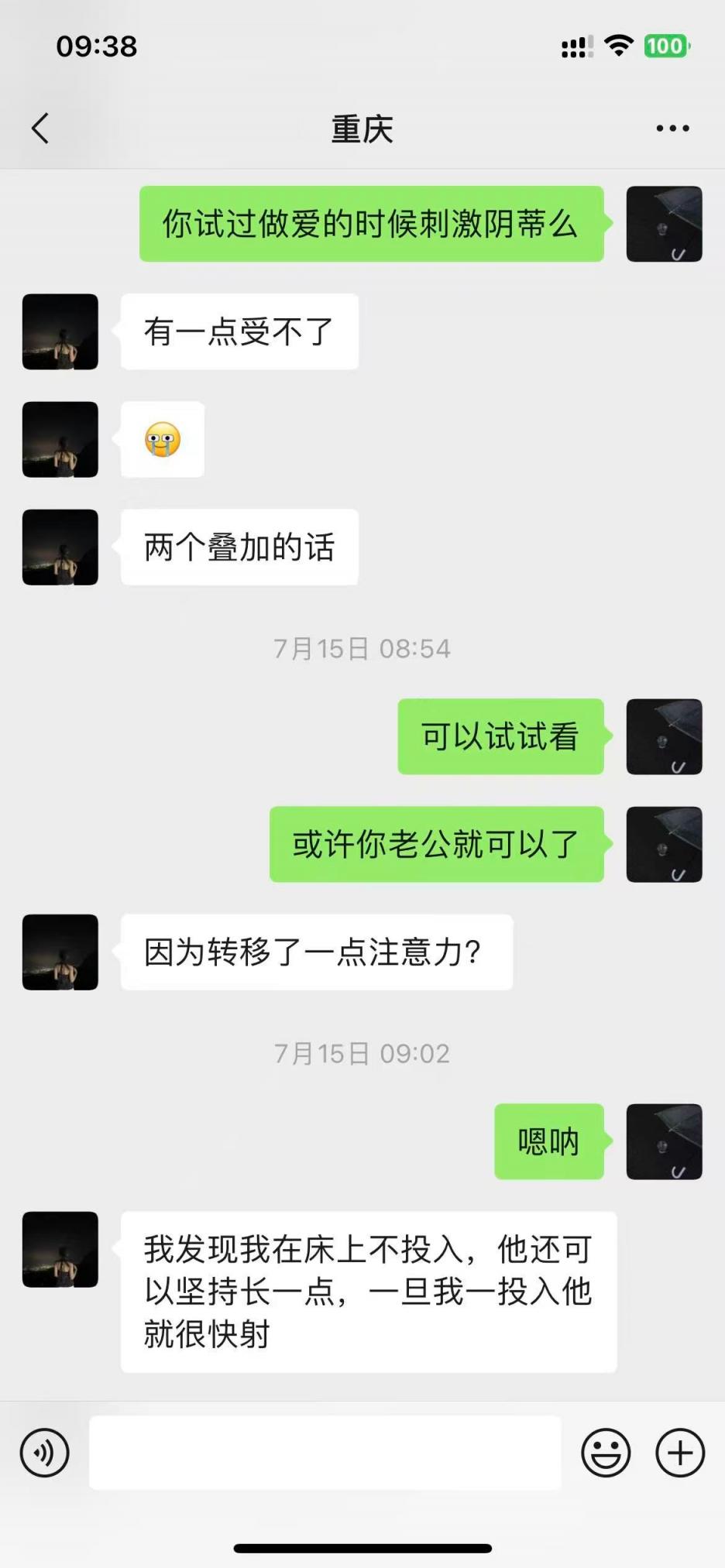
Task: Focus the message text field
Action: pyautogui.click(x=325, y=1453)
